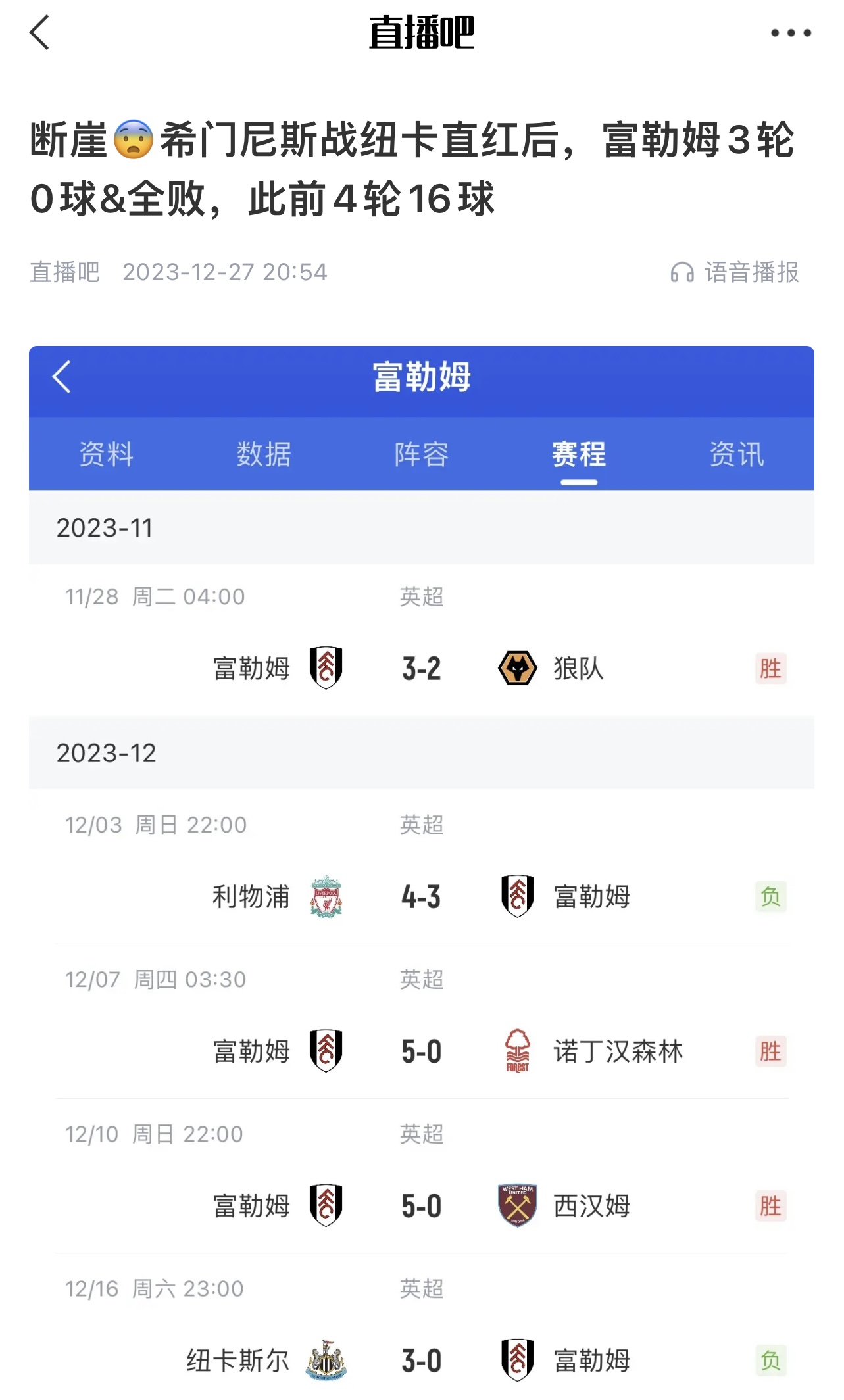Open the 富勒姆 schedule image in the article

pos(422,873)
